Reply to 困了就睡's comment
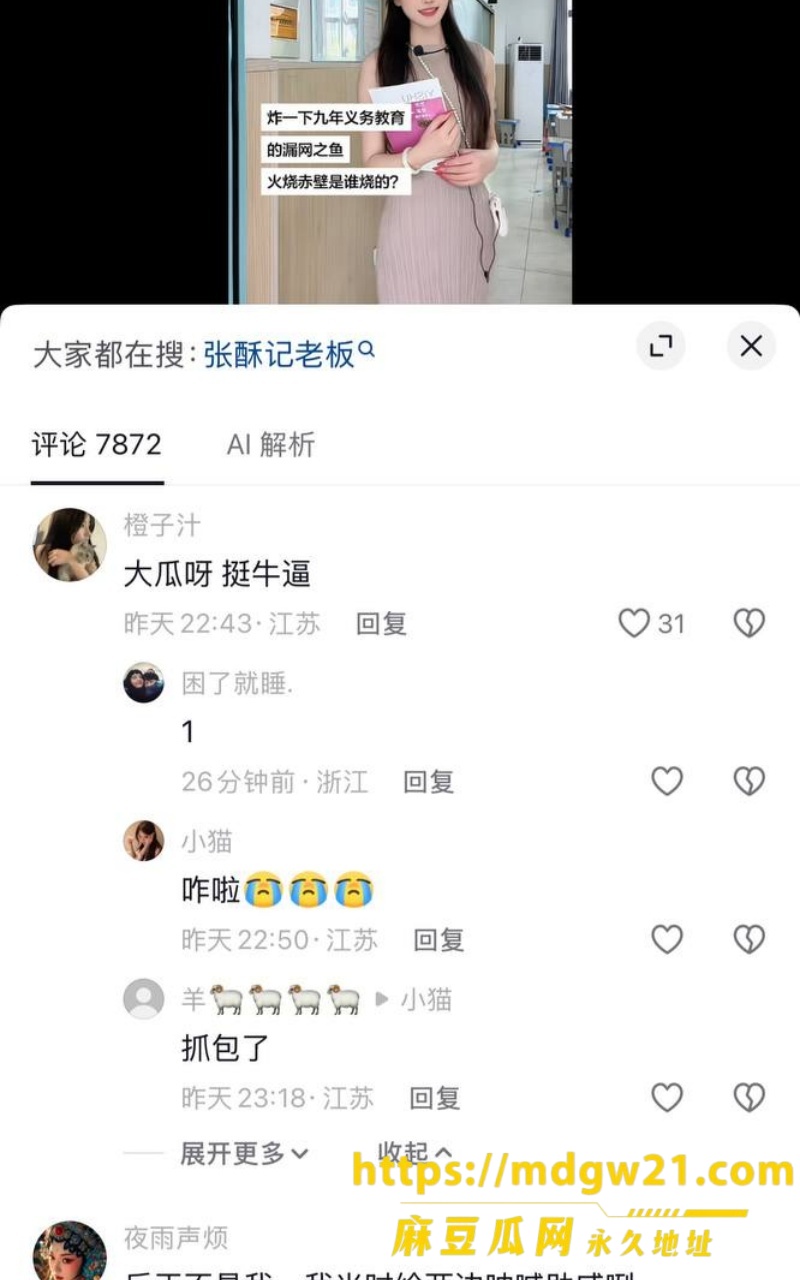The height and width of the screenshot is (1280, 800). tap(429, 782)
